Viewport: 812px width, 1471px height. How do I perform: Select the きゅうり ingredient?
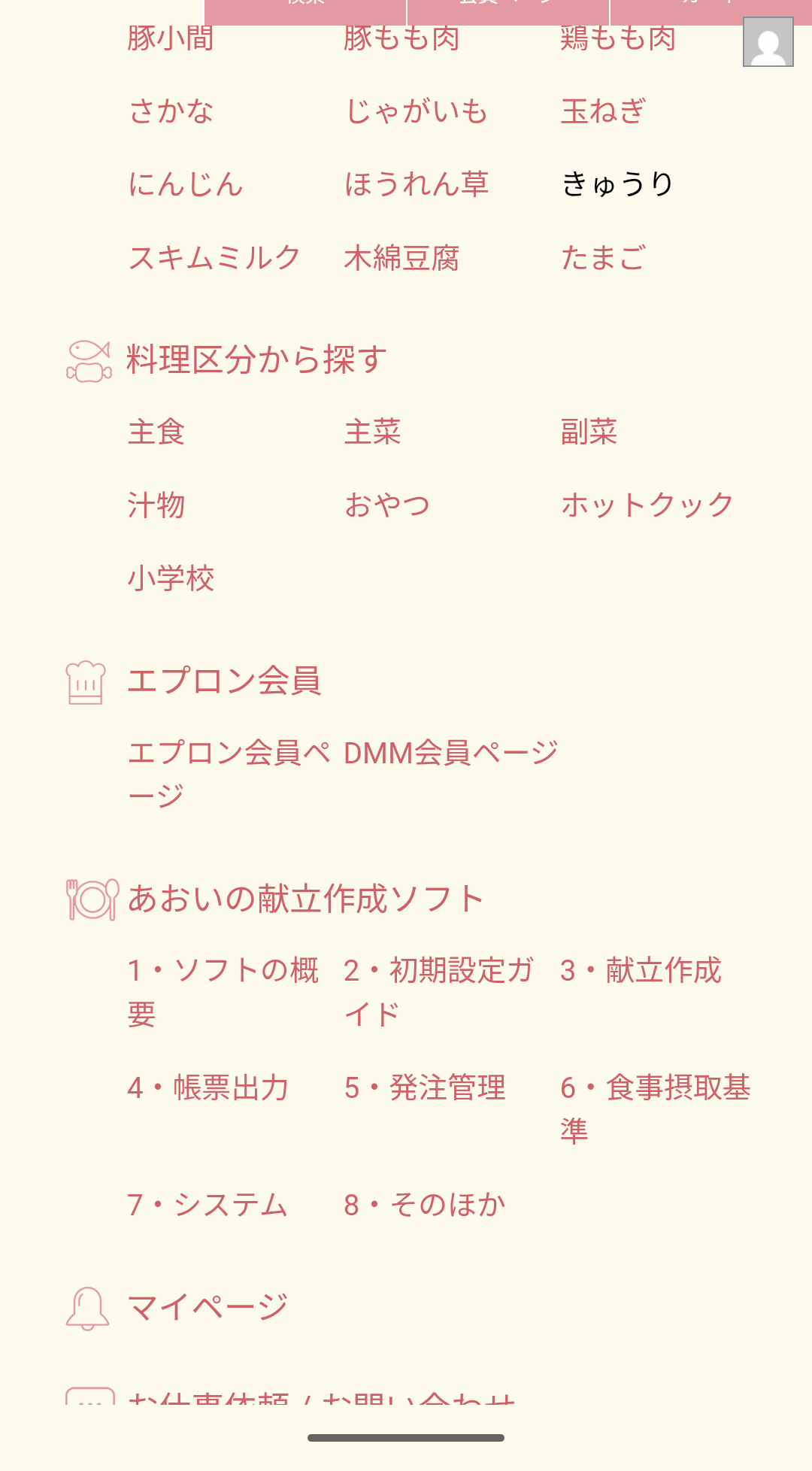[x=618, y=184]
